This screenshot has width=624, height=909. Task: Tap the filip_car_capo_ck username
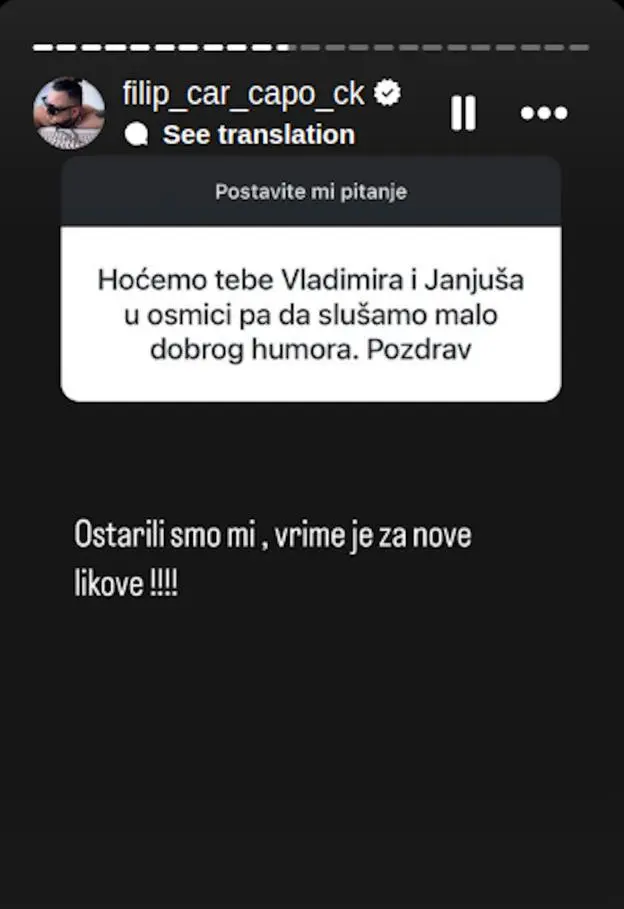[x=243, y=95]
